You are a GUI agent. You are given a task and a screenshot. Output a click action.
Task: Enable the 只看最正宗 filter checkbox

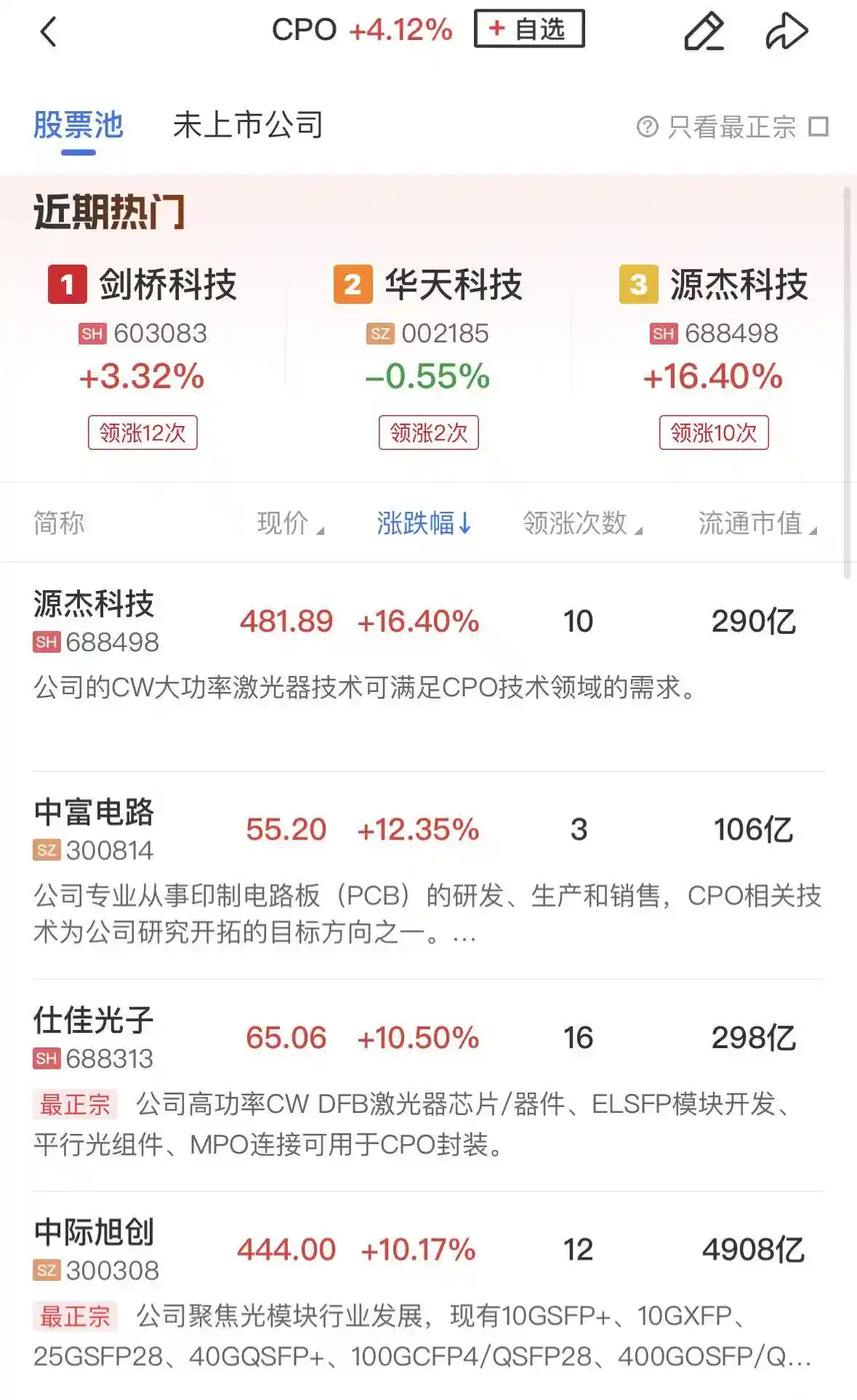(x=818, y=126)
